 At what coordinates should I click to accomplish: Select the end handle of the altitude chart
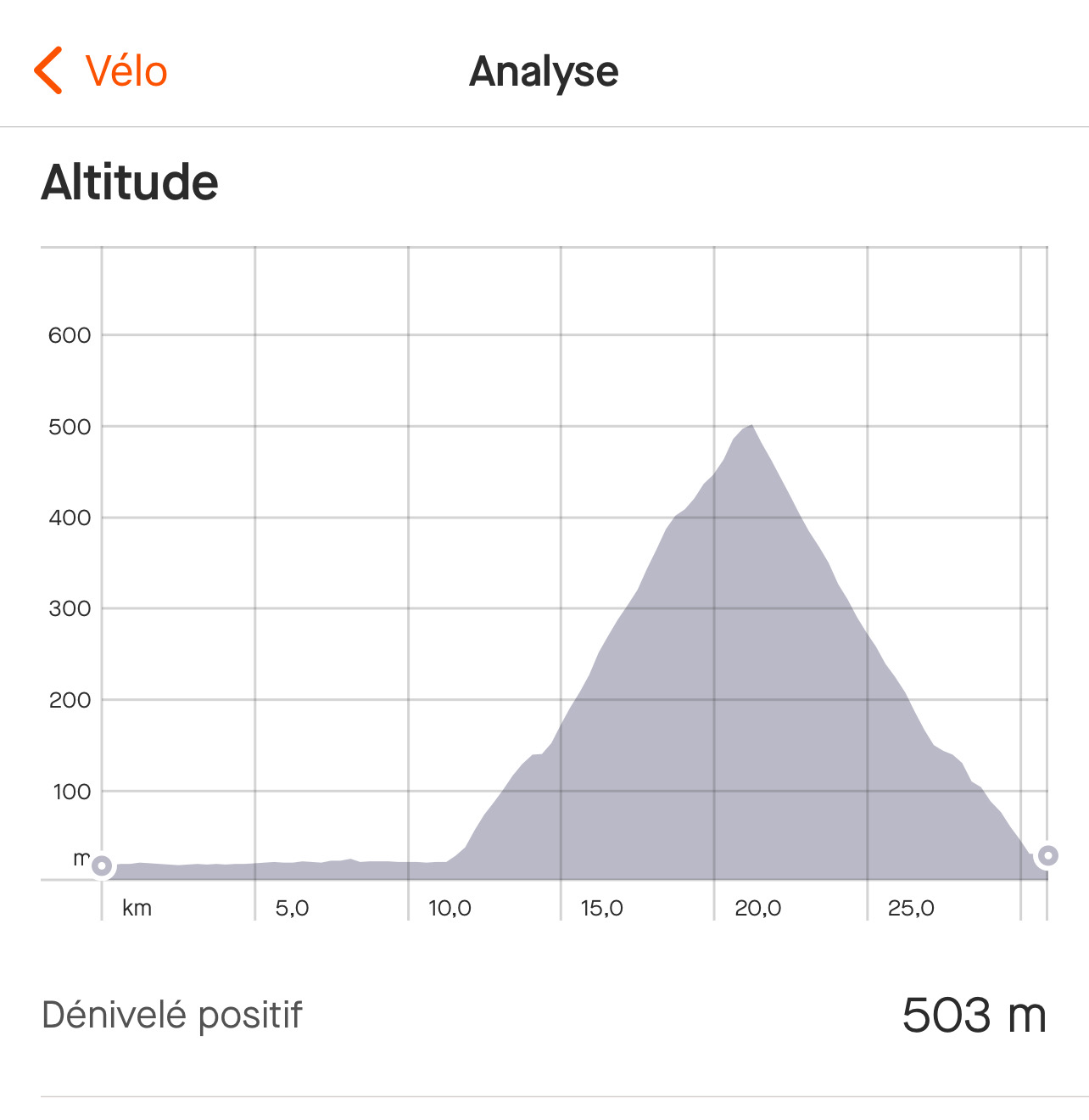coord(1048,855)
